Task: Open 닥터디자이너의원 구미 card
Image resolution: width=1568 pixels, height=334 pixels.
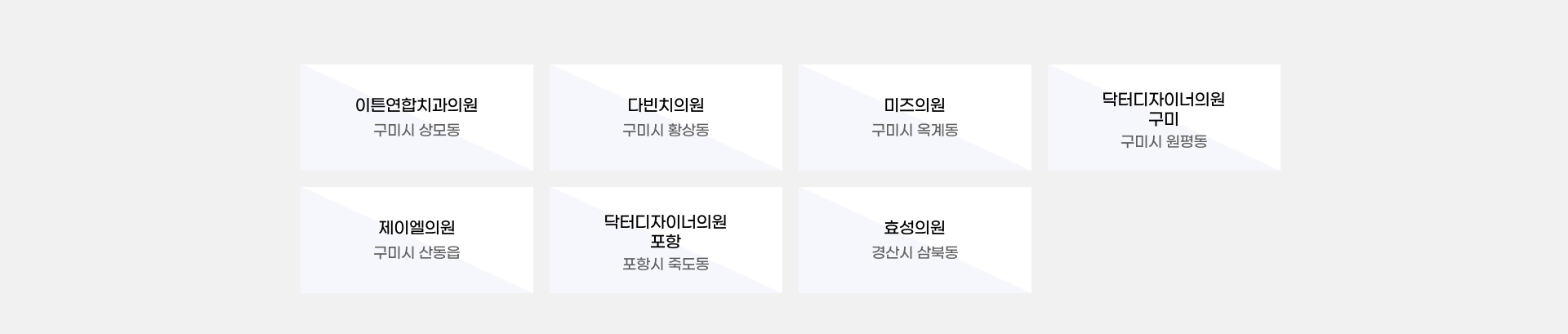Action: (1164, 117)
